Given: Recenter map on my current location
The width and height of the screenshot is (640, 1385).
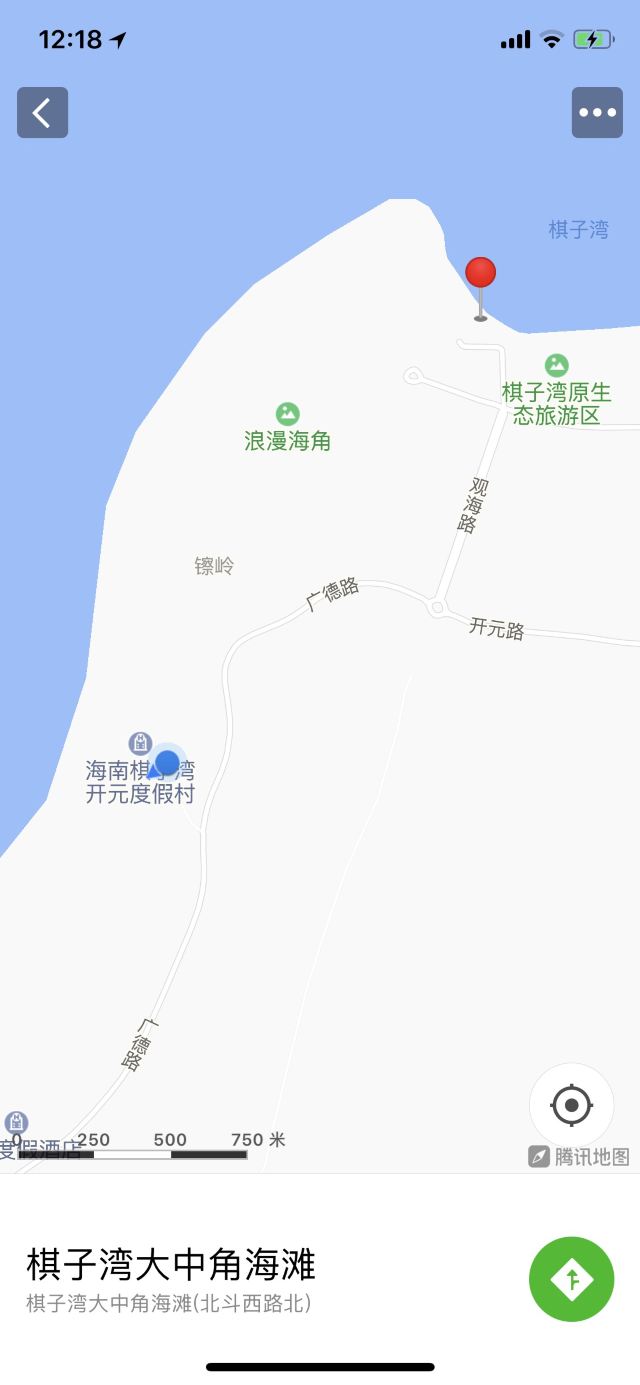Looking at the screenshot, I should point(571,1105).
